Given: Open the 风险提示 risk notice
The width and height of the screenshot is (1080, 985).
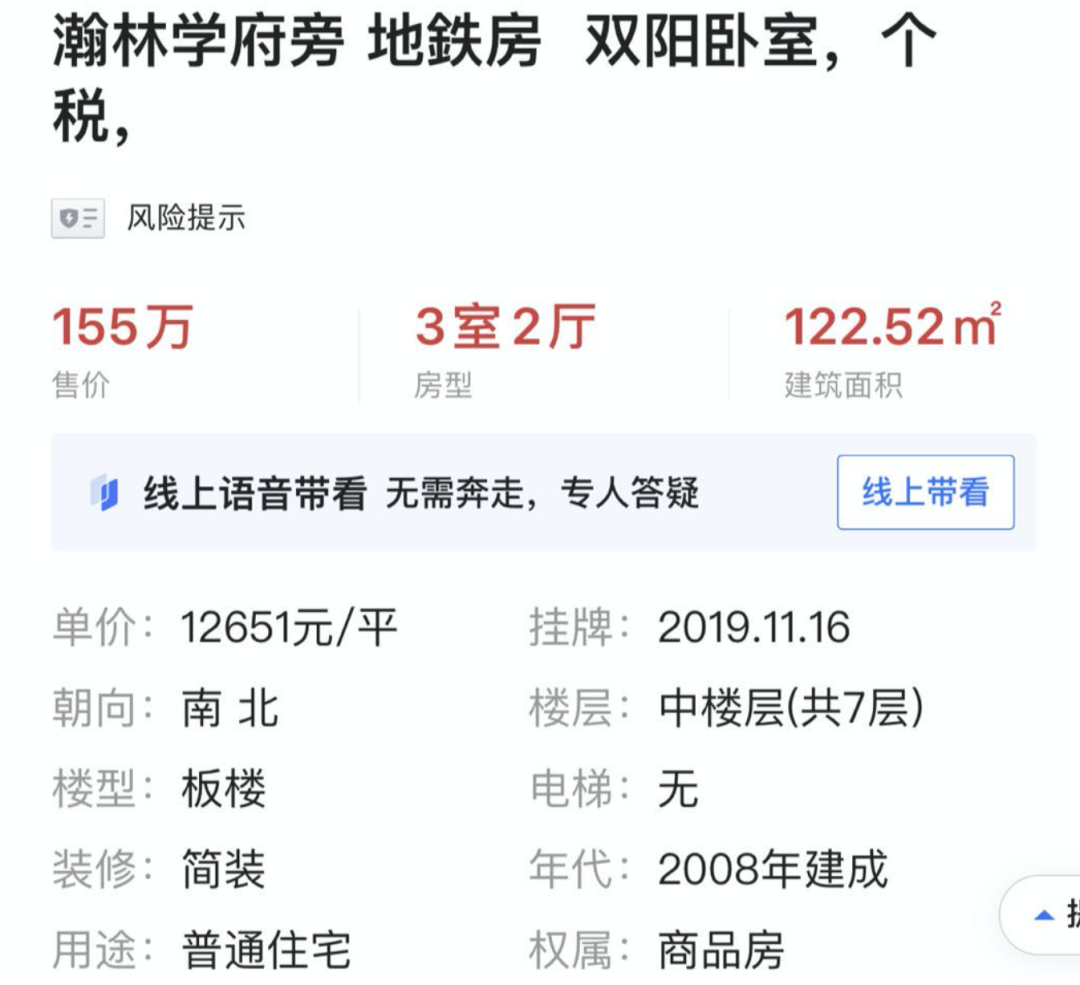Looking at the screenshot, I should click(150, 218).
